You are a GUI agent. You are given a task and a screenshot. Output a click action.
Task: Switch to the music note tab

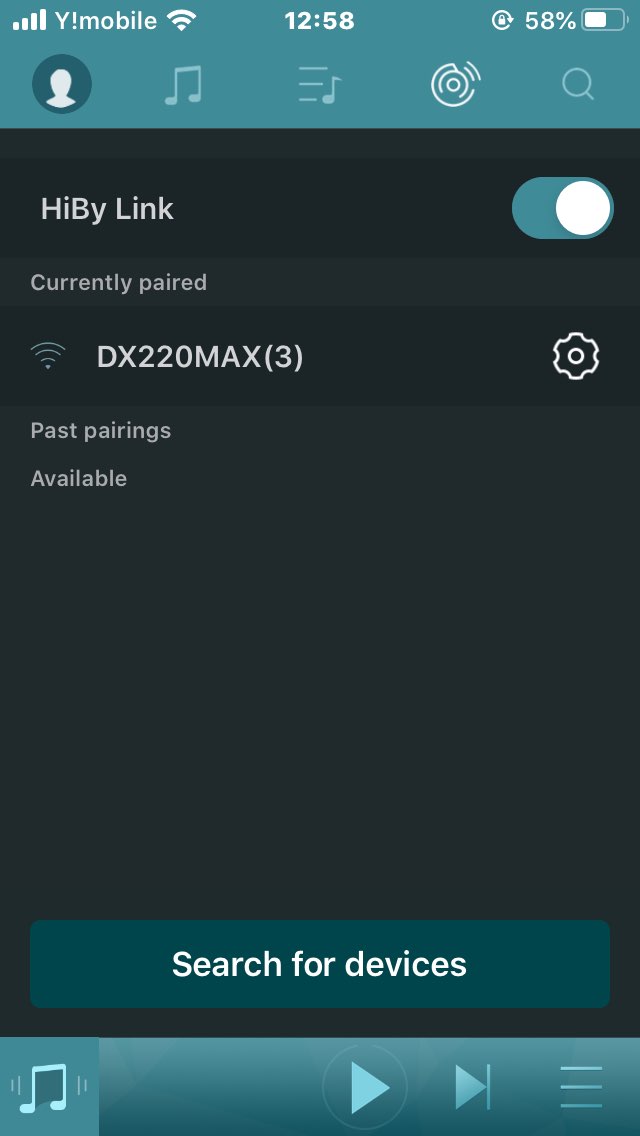[183, 84]
